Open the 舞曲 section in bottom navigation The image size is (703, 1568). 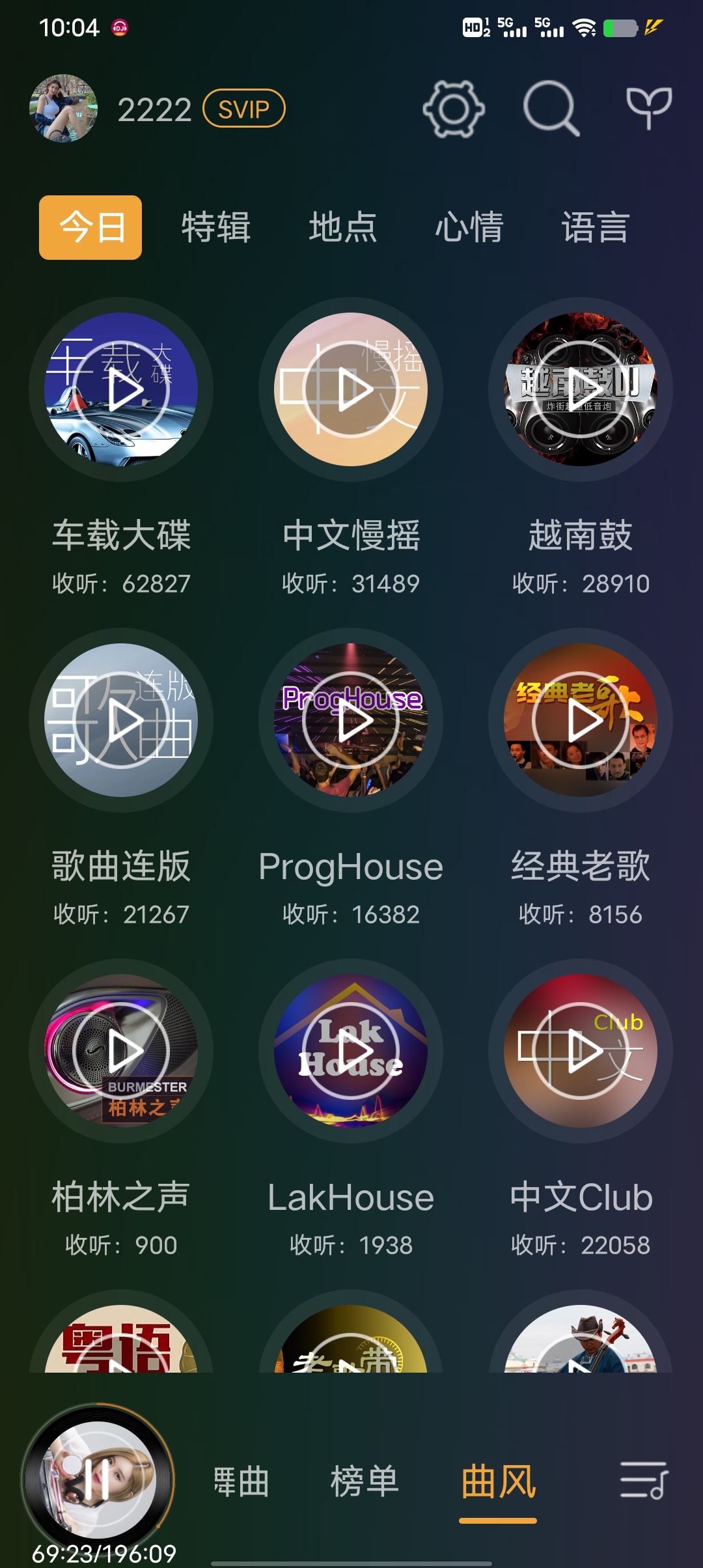[241, 1479]
